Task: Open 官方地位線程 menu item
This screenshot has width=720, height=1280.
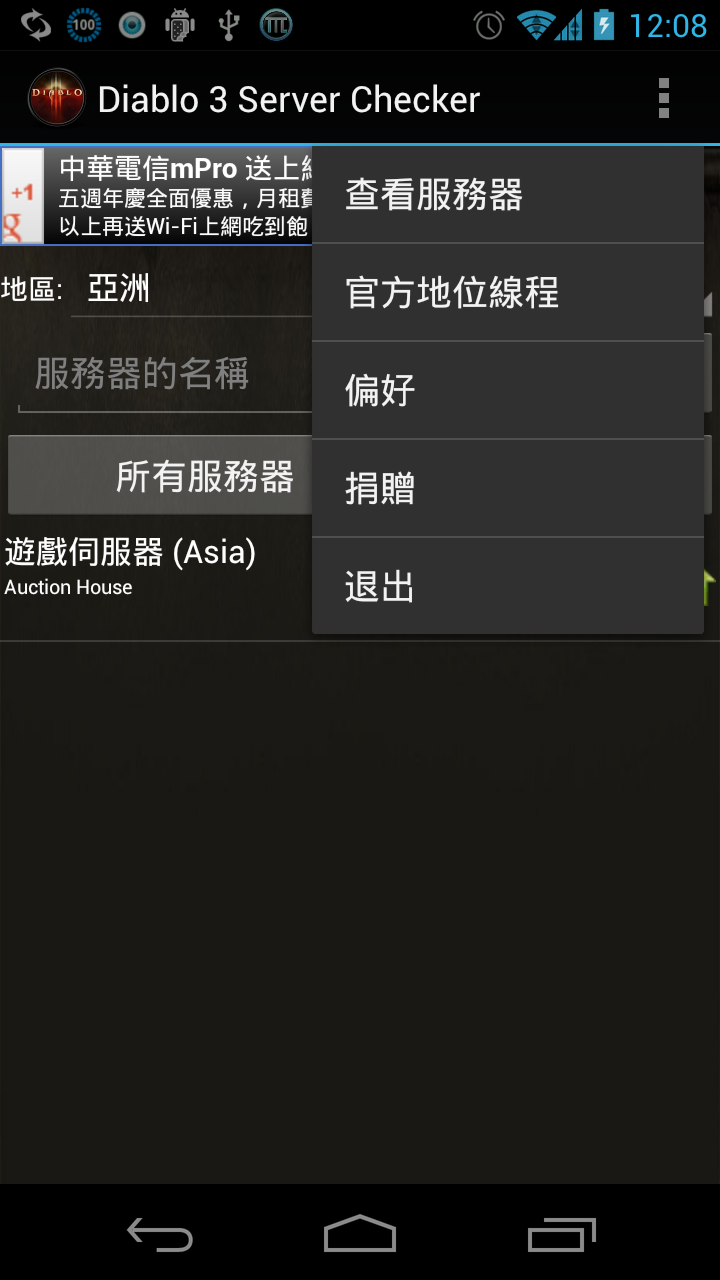Action: tap(507, 293)
